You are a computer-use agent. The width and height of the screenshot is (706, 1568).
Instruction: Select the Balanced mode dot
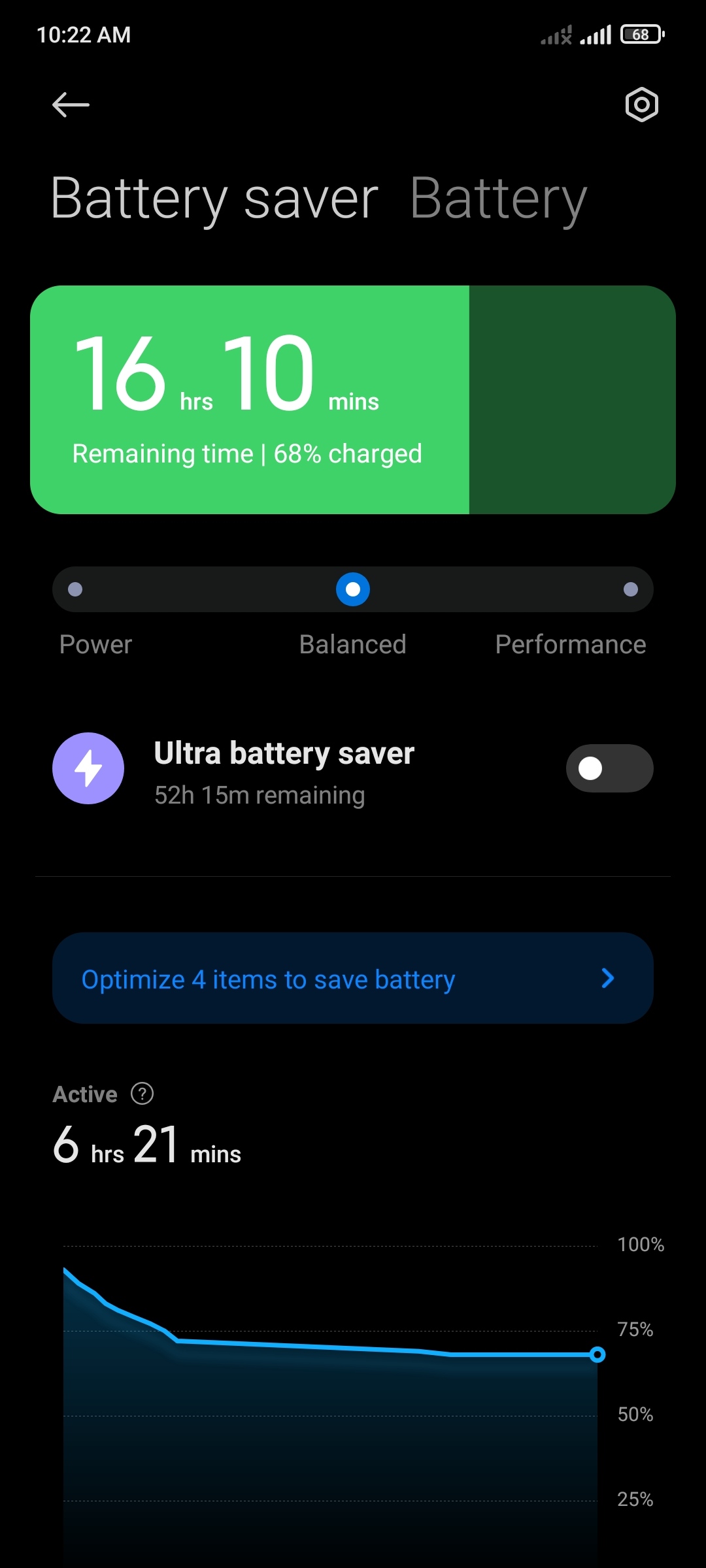(x=353, y=589)
